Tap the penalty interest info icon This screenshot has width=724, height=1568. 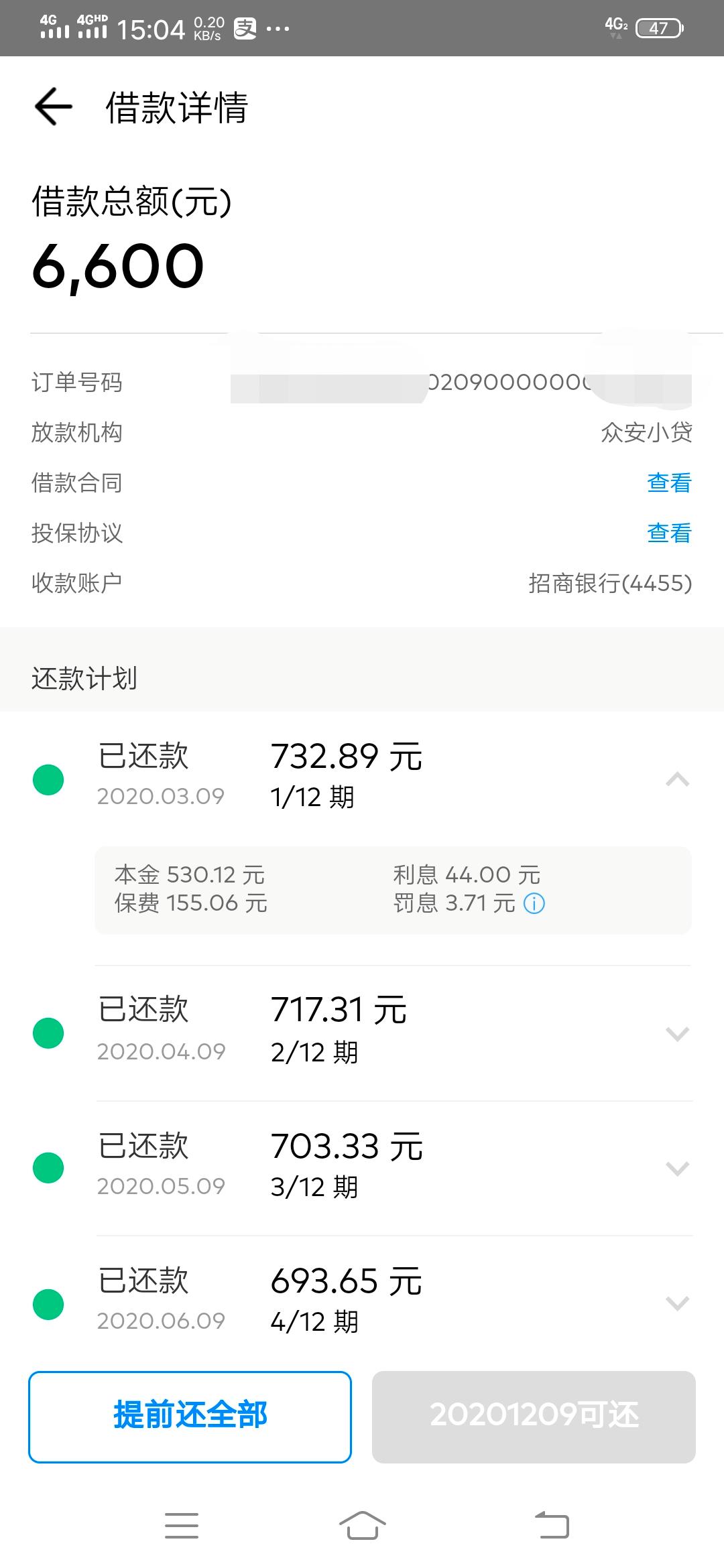tap(533, 903)
